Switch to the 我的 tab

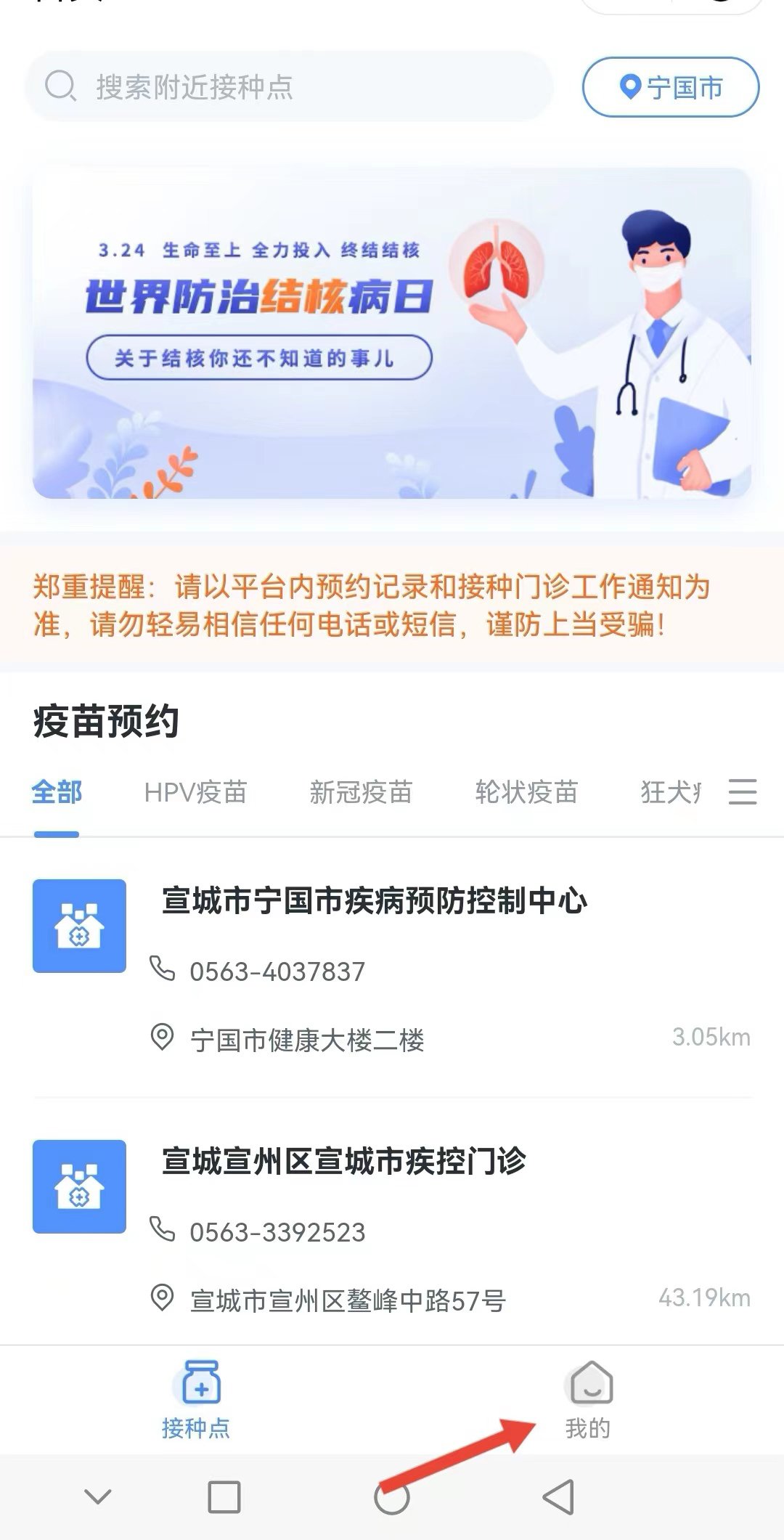point(588,1401)
